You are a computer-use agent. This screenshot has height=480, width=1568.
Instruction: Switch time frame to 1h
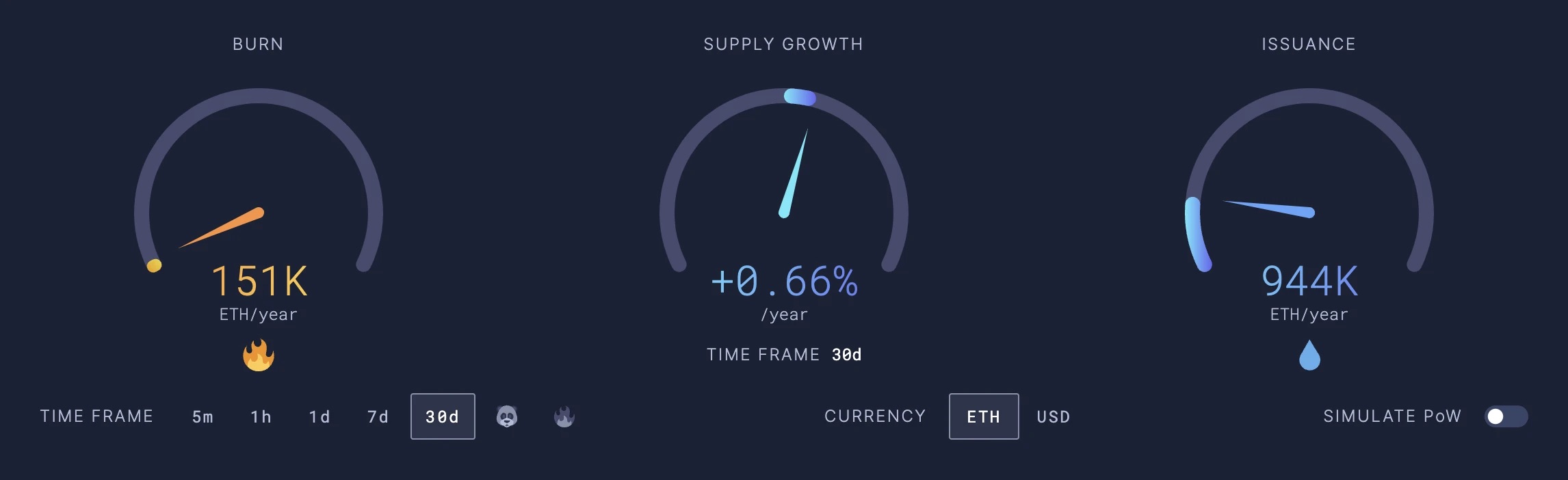point(261,416)
